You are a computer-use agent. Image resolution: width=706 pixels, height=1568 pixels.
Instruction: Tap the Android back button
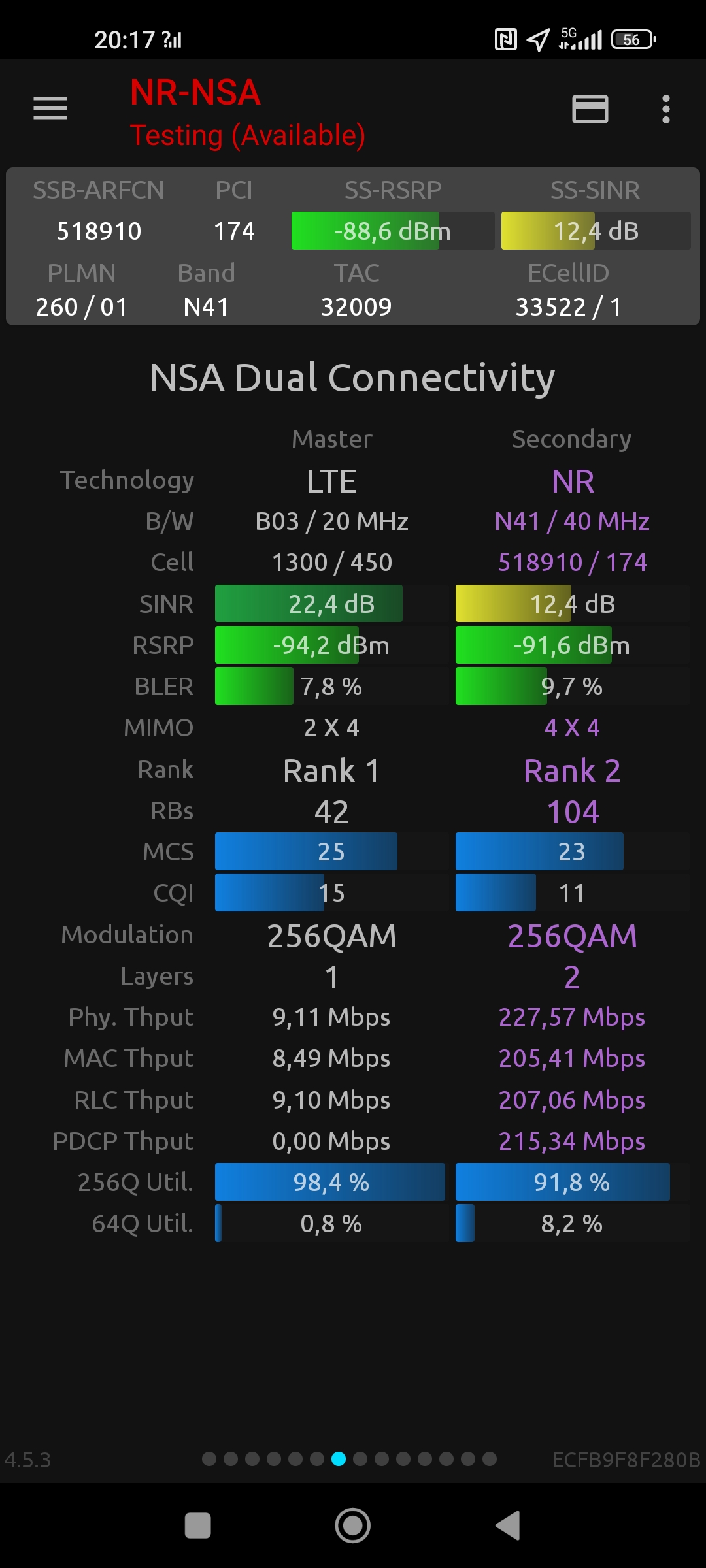pos(508,1526)
